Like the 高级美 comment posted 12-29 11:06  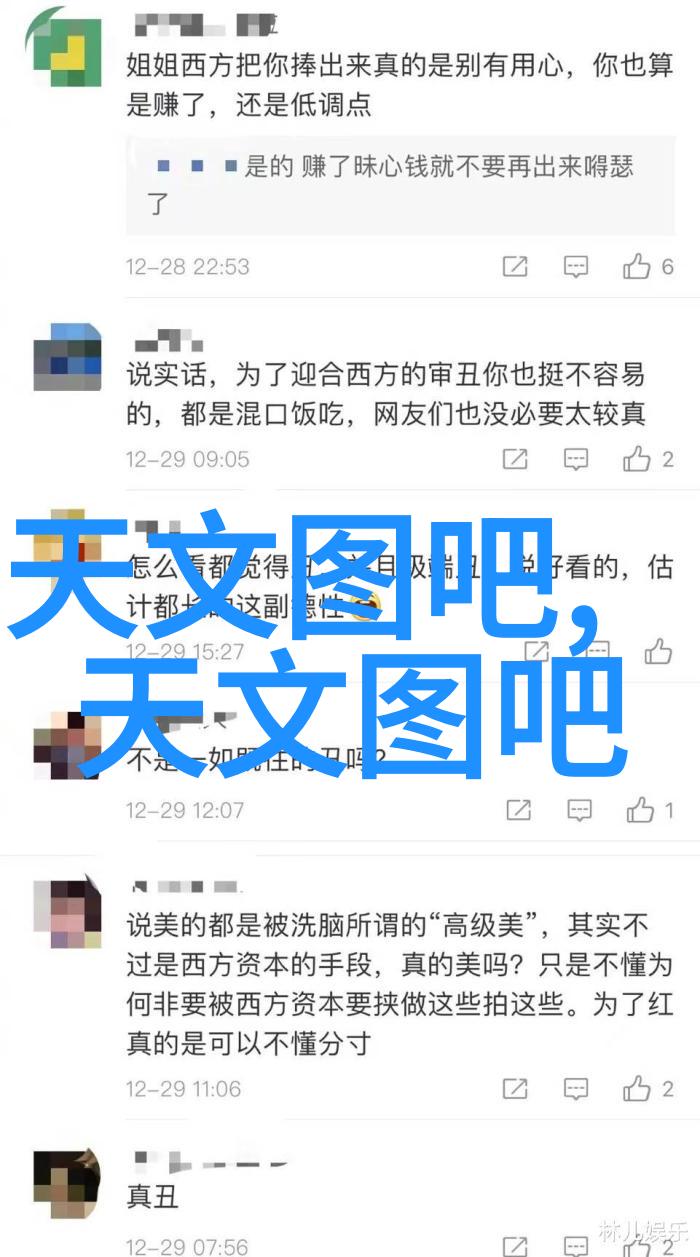click(637, 1088)
